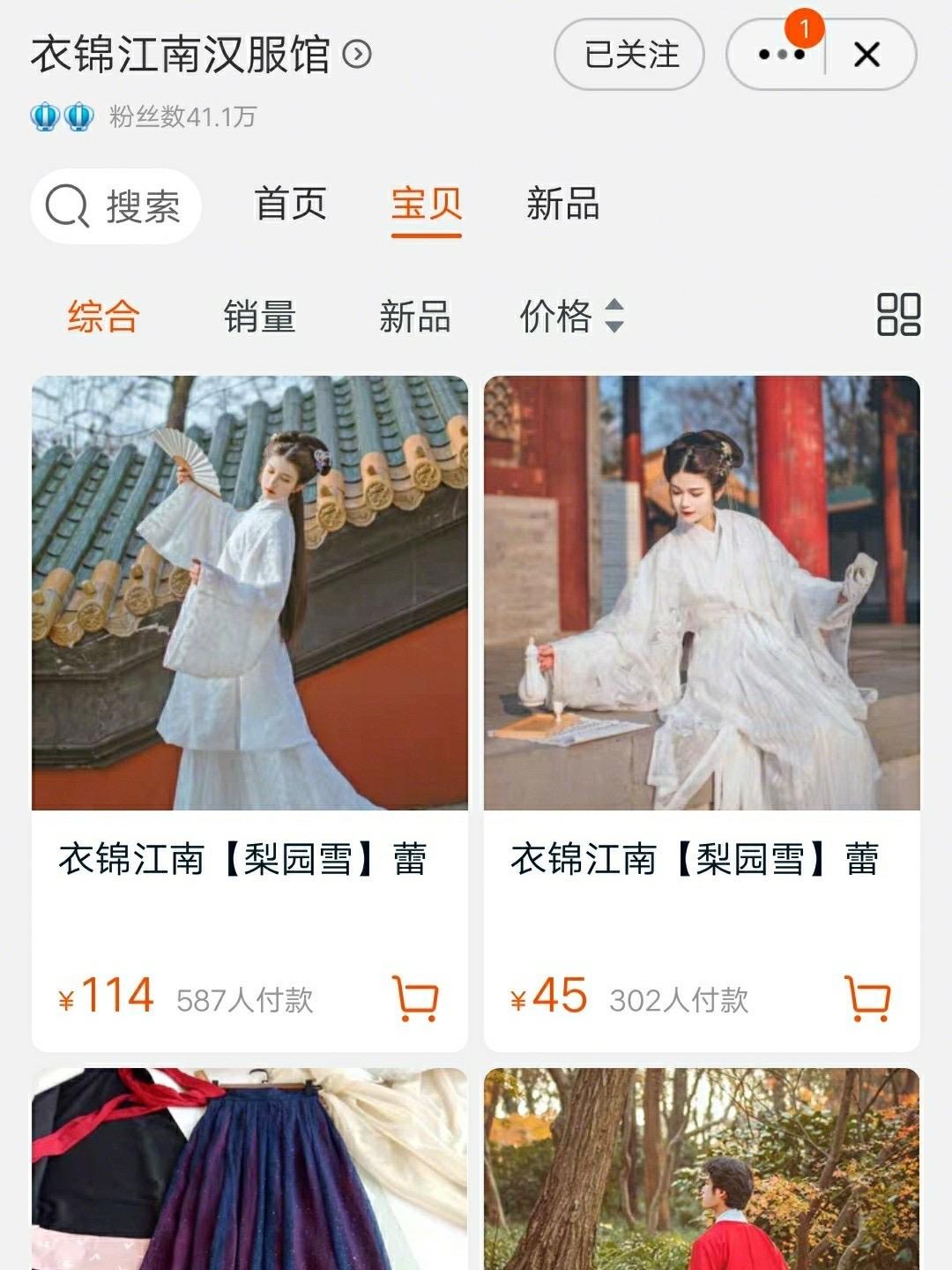Close the shop mini program
This screenshot has width=952, height=1270.
coord(867,55)
